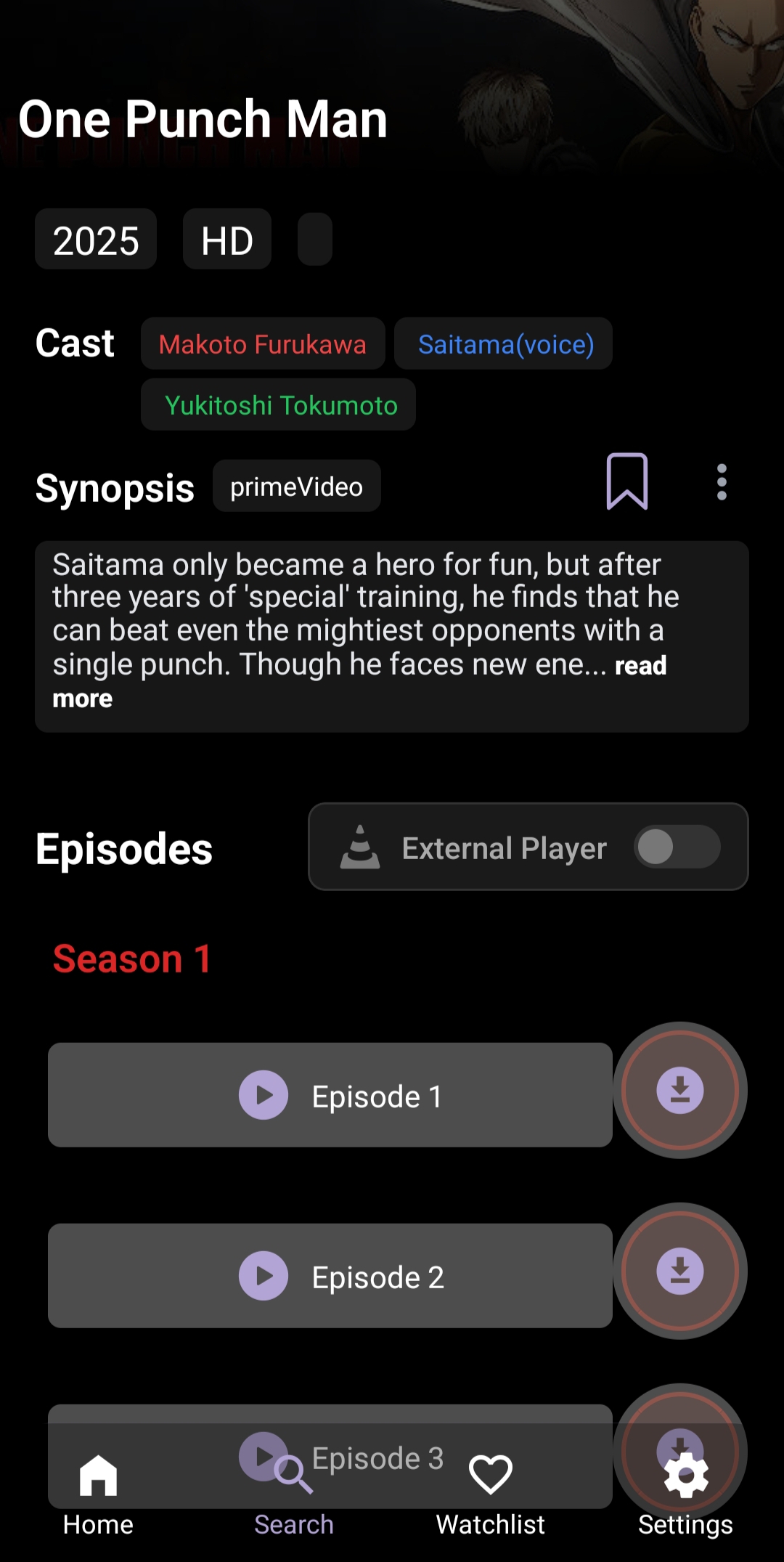Screen dimensions: 784x1562
Task: Bookmark One Punch Man
Action: point(626,481)
